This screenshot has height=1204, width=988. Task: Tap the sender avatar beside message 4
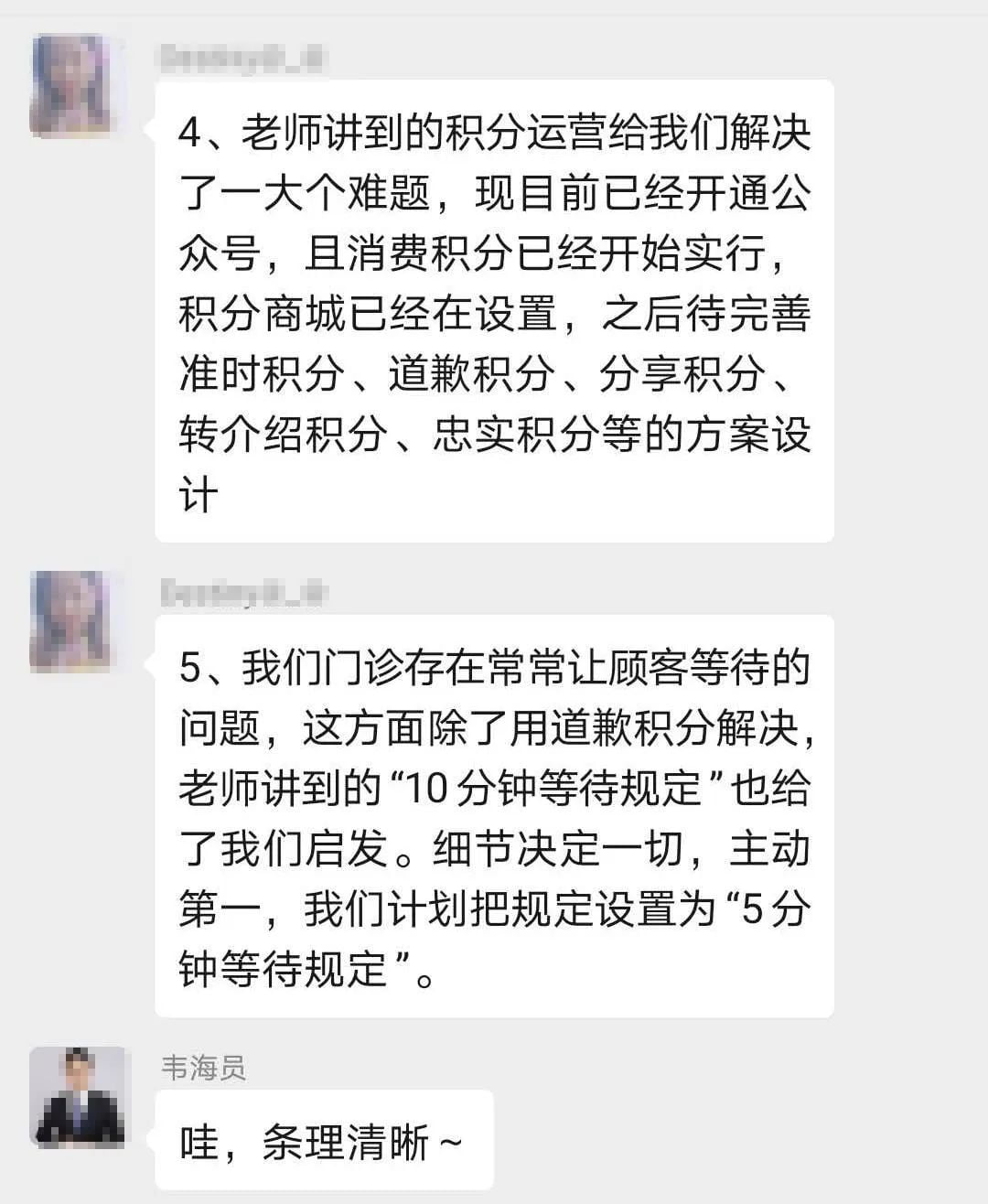(x=71, y=86)
